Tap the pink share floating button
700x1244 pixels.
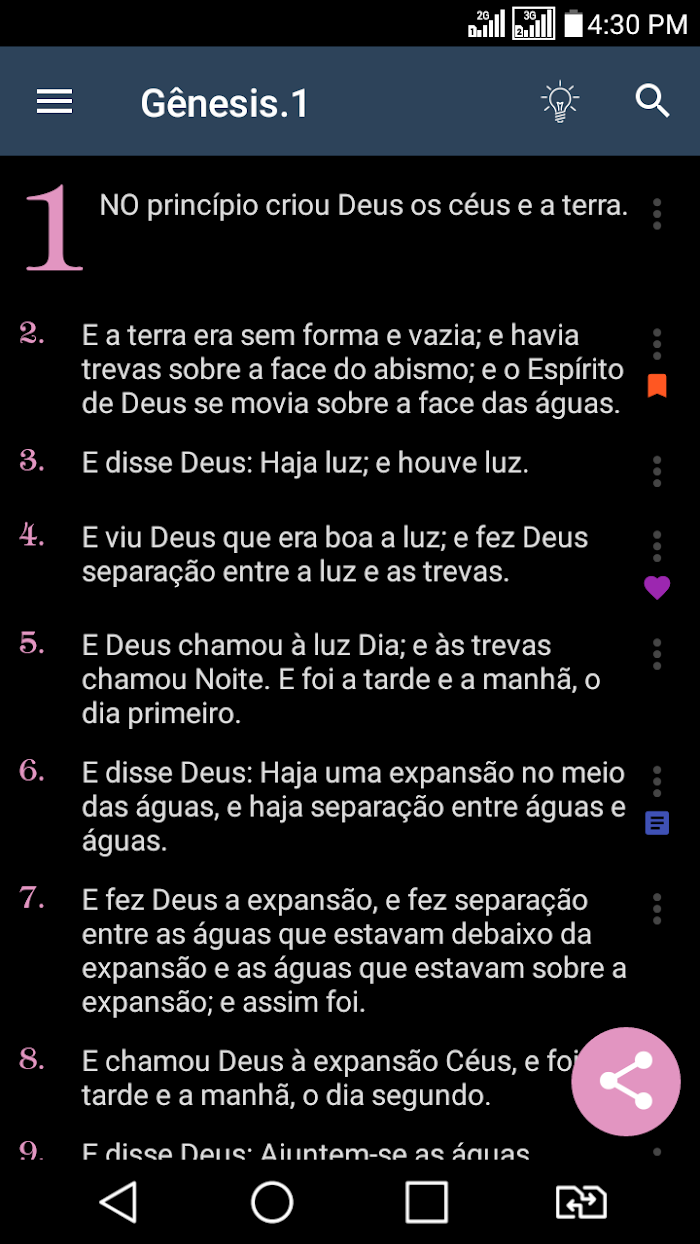point(626,1081)
